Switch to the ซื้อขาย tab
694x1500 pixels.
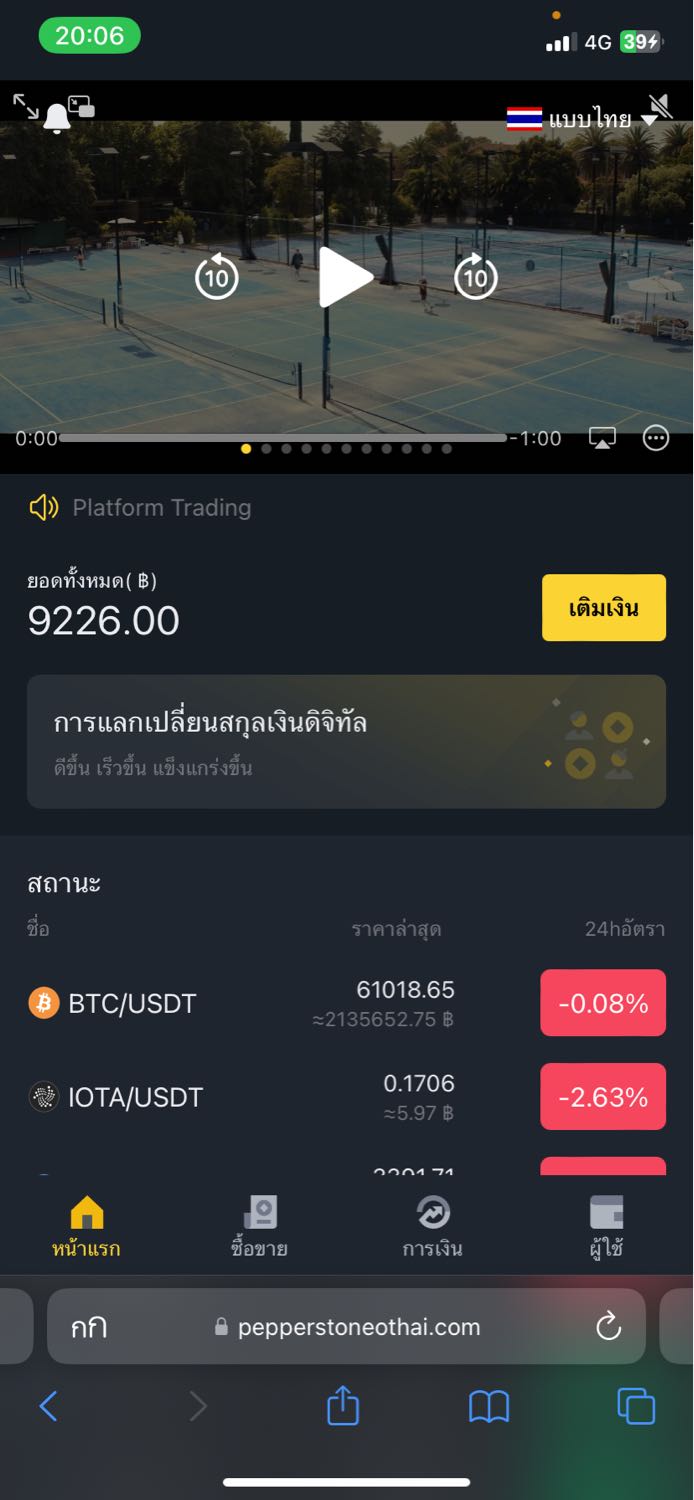coord(259,1227)
